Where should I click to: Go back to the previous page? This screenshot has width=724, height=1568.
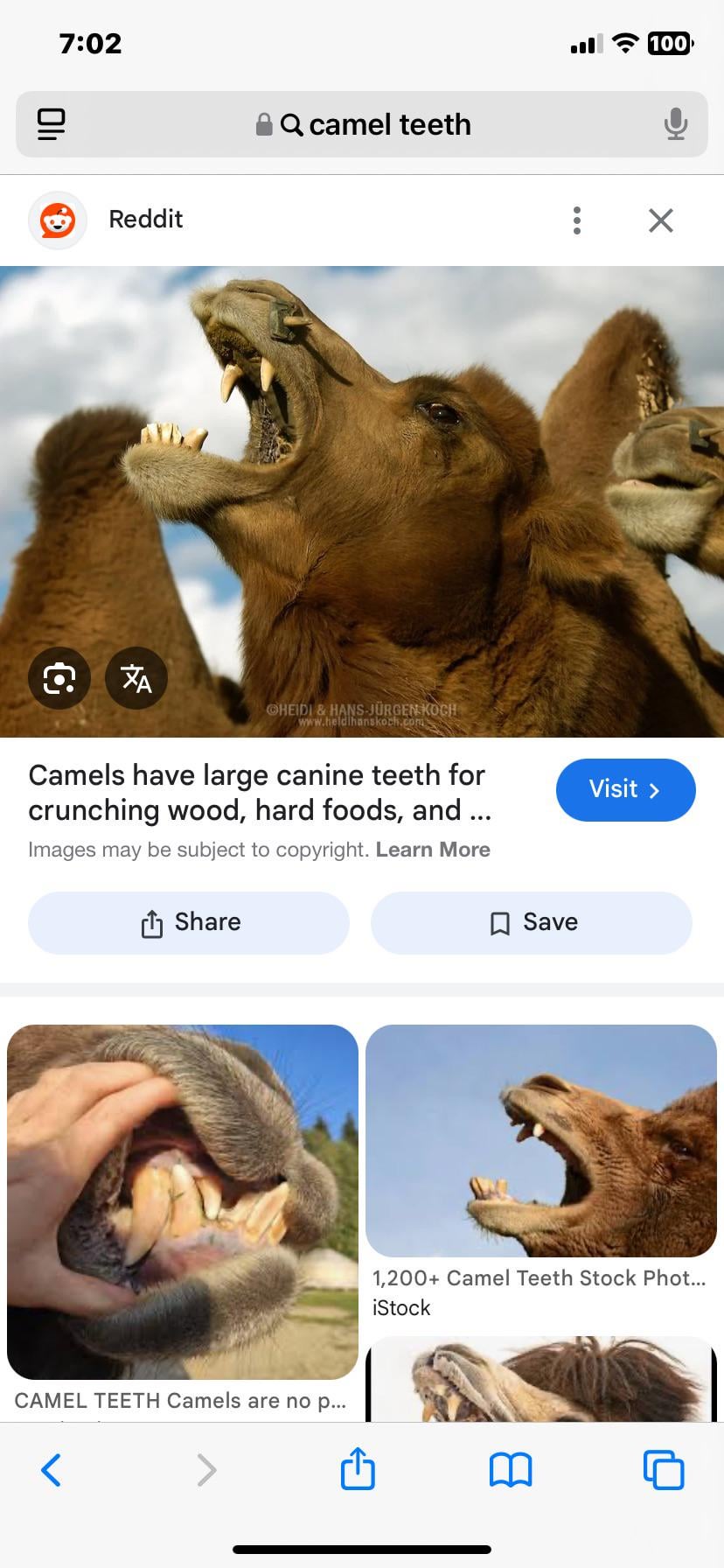(x=52, y=1470)
